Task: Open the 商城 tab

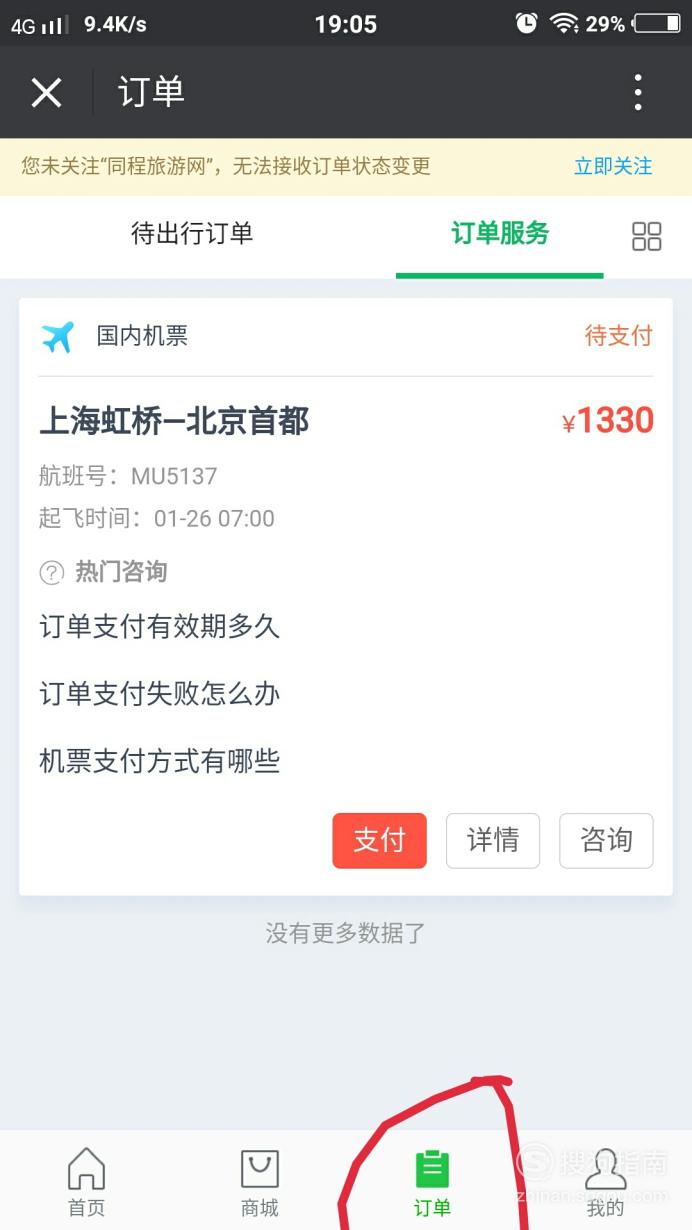Action: [x=259, y=1182]
